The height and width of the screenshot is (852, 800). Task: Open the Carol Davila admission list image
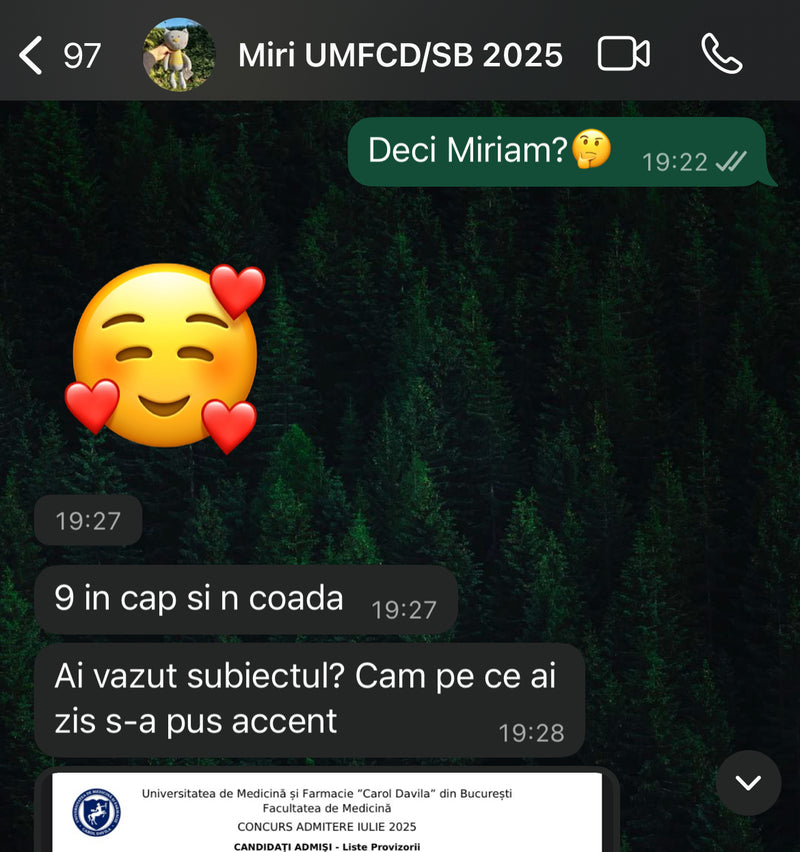click(327, 812)
